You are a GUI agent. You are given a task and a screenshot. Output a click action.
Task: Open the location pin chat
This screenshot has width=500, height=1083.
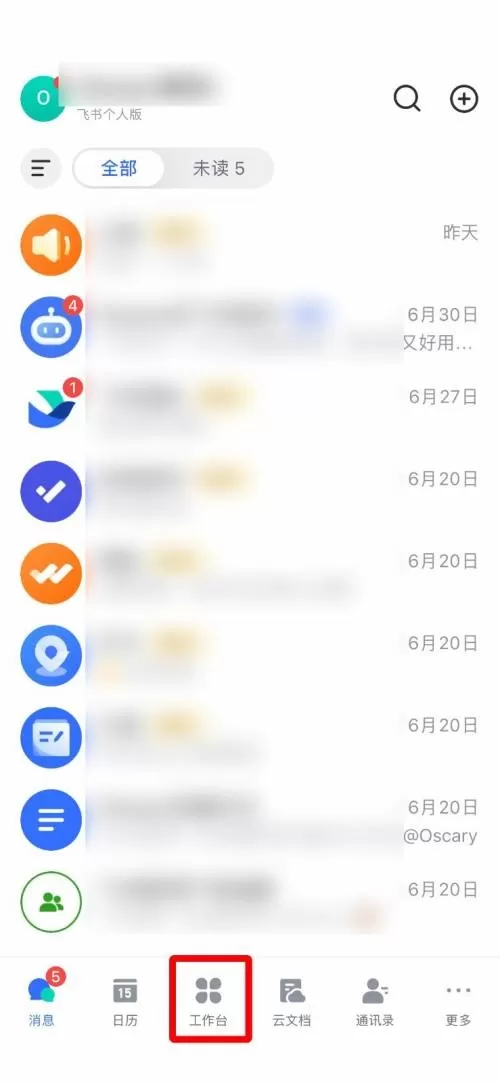pyautogui.click(x=250, y=655)
